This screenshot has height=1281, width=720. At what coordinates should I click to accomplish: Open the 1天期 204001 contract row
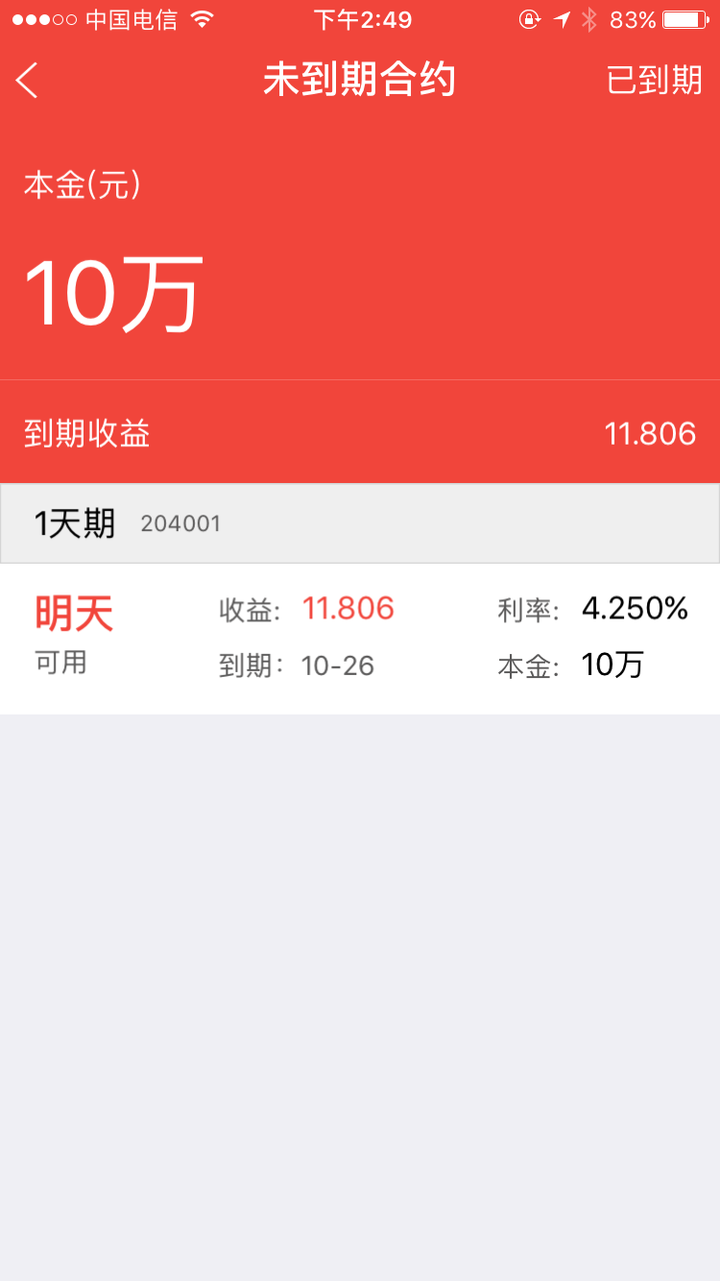click(360, 637)
